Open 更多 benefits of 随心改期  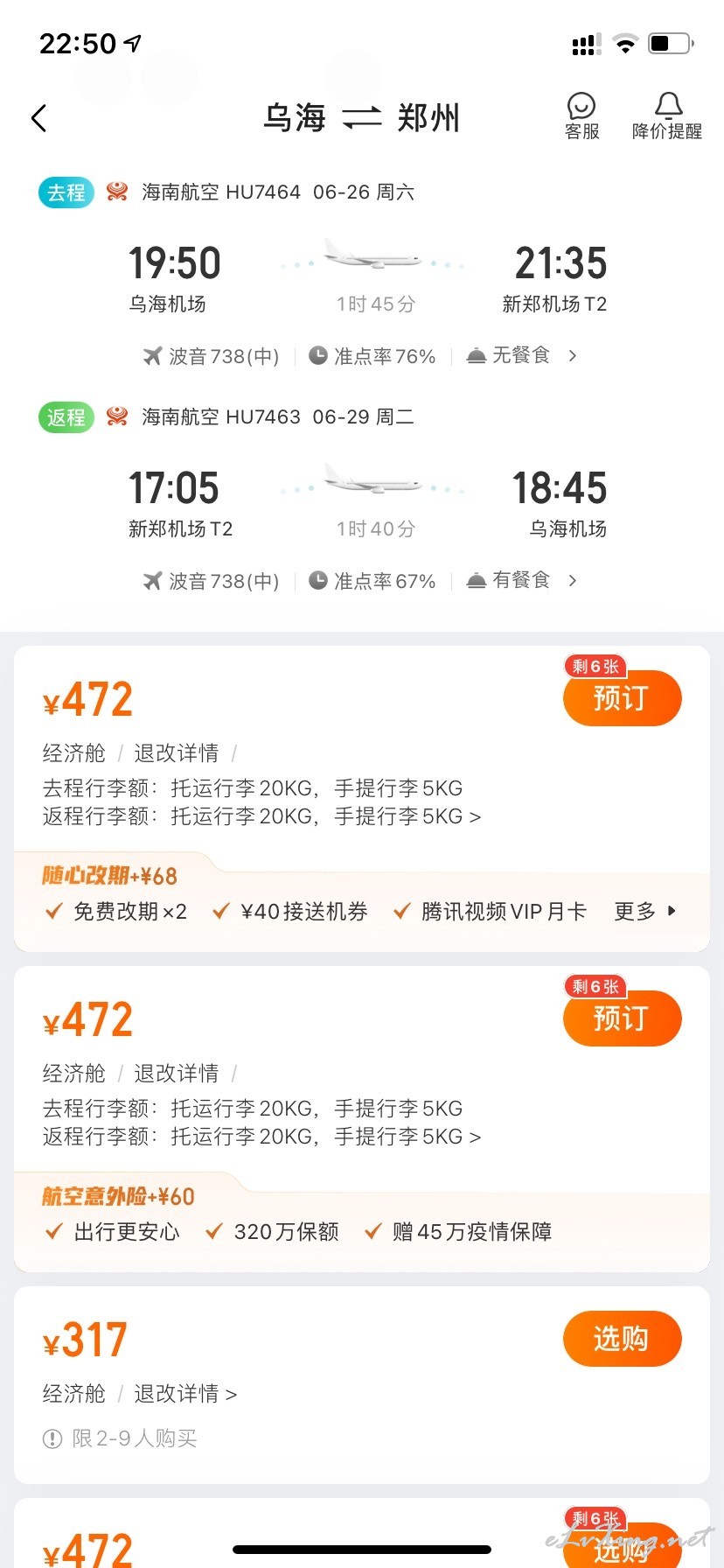[645, 912]
